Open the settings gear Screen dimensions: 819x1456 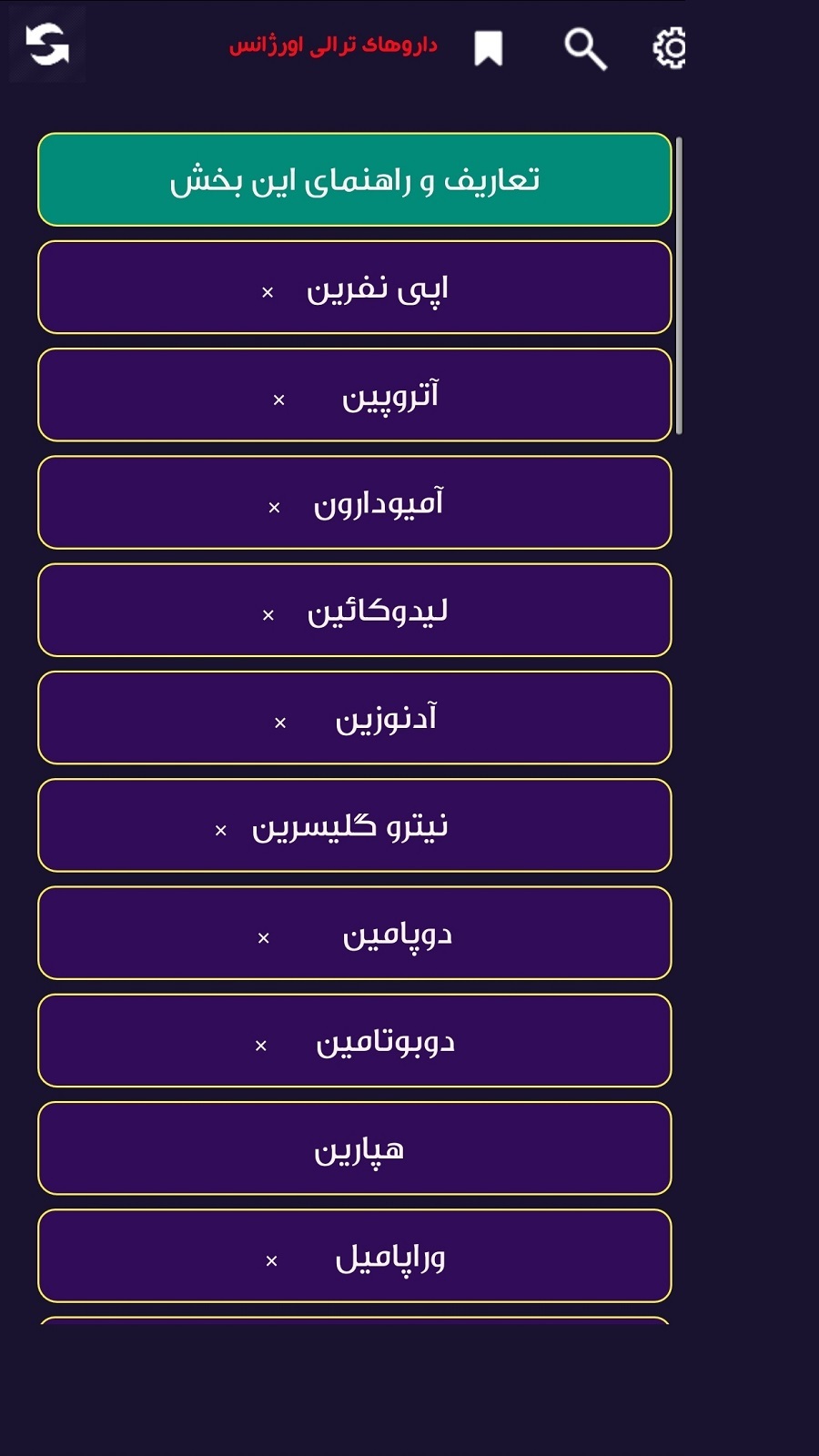tap(671, 48)
